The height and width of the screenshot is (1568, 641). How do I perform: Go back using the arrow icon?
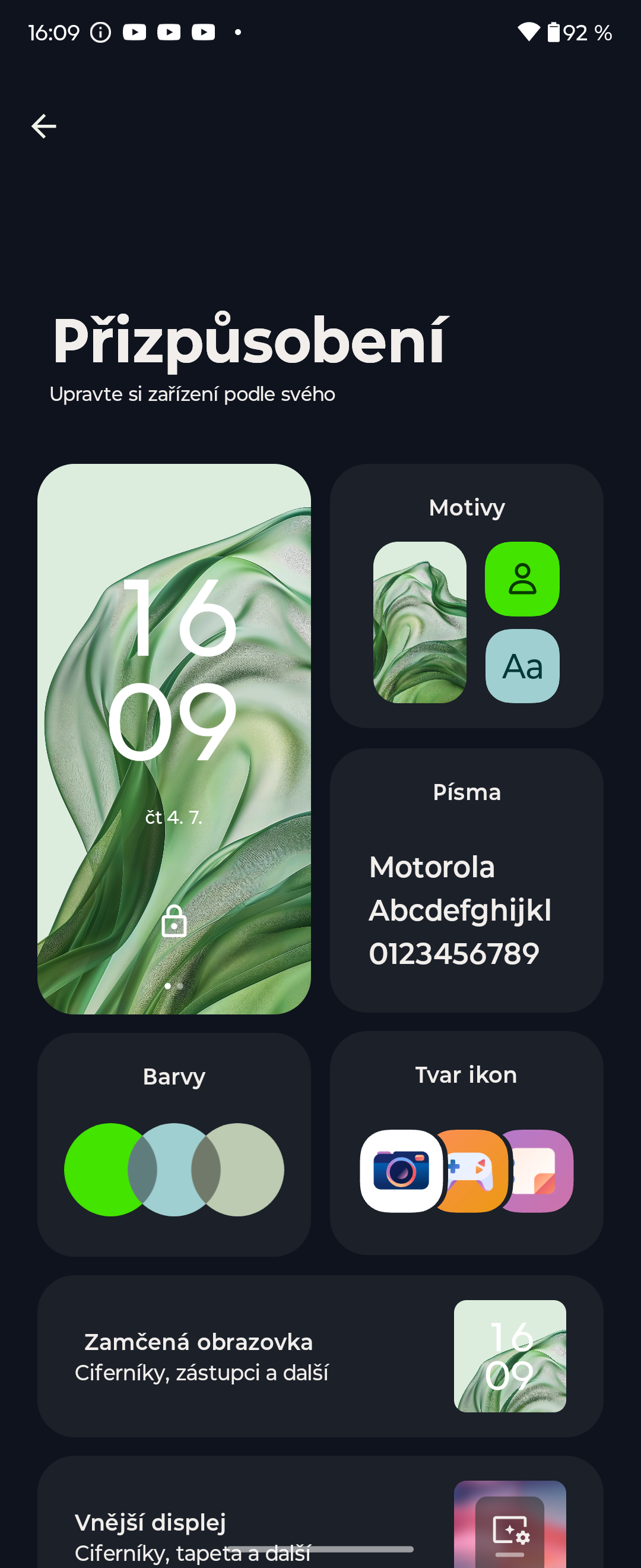click(44, 127)
